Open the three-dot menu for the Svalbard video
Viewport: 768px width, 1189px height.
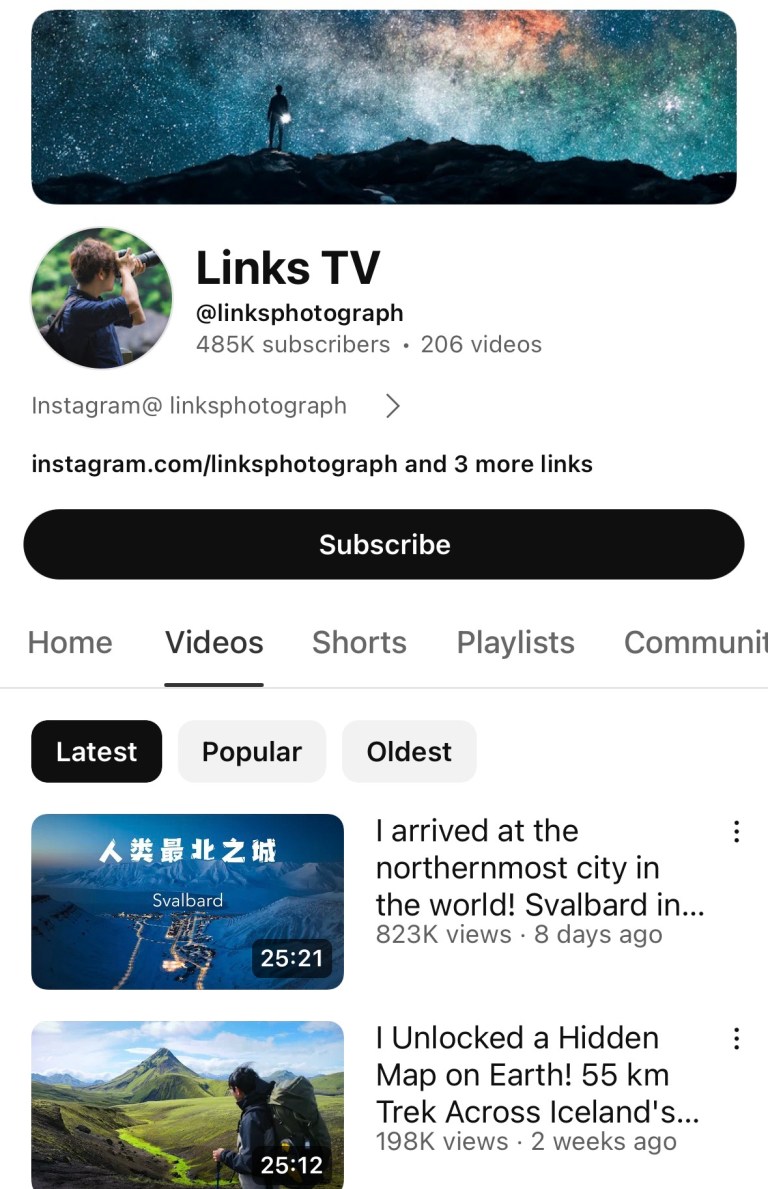tap(736, 831)
